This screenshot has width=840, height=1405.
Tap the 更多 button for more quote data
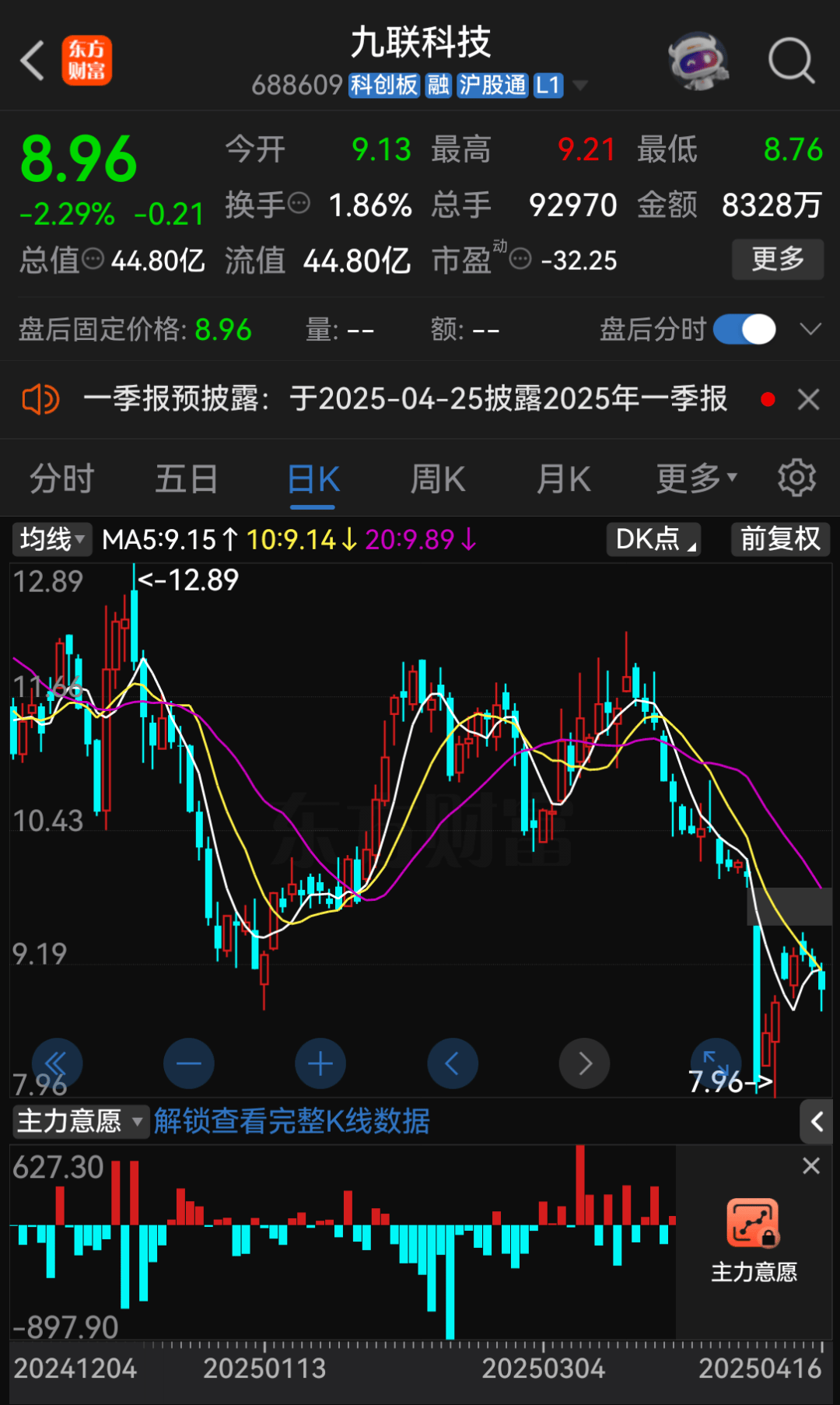point(778,259)
